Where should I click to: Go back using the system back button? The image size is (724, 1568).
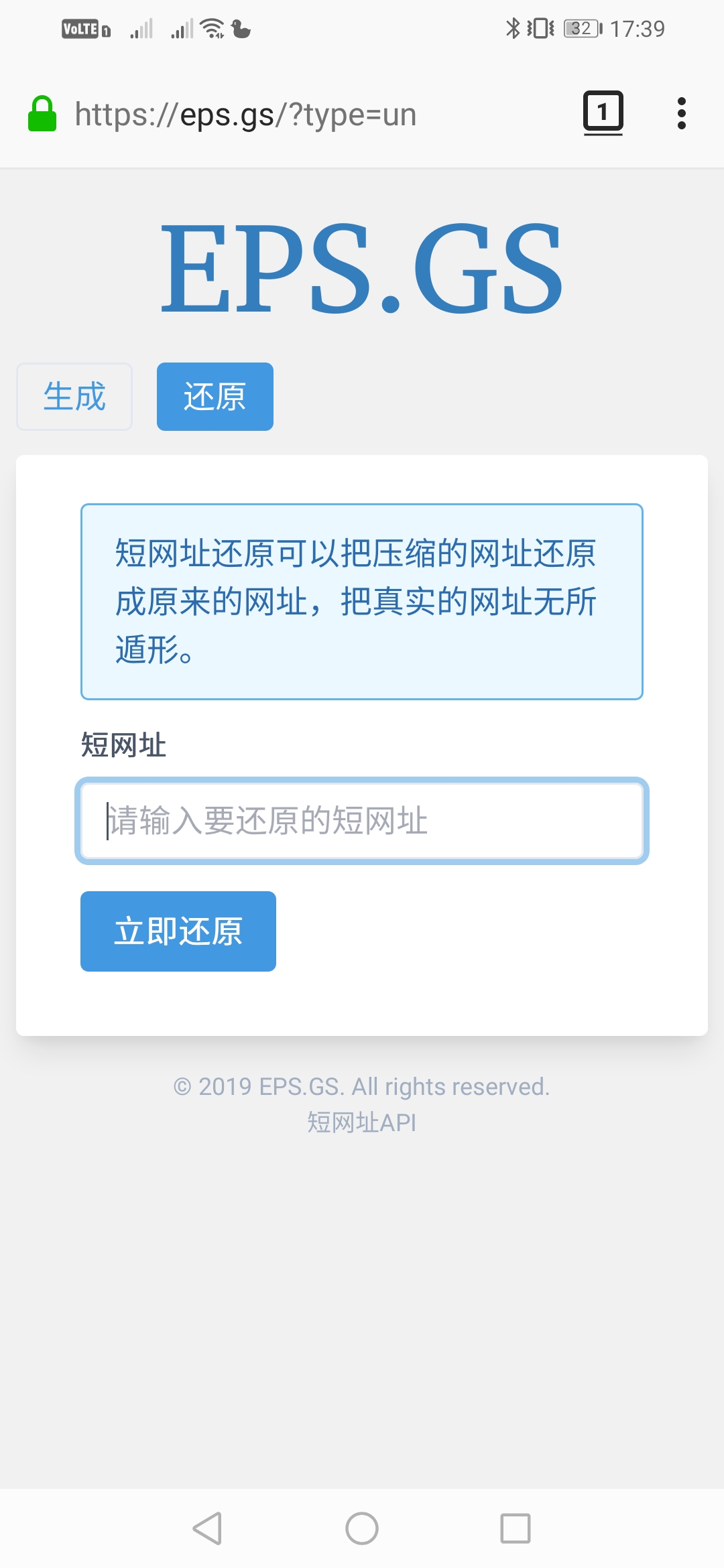(207, 1528)
